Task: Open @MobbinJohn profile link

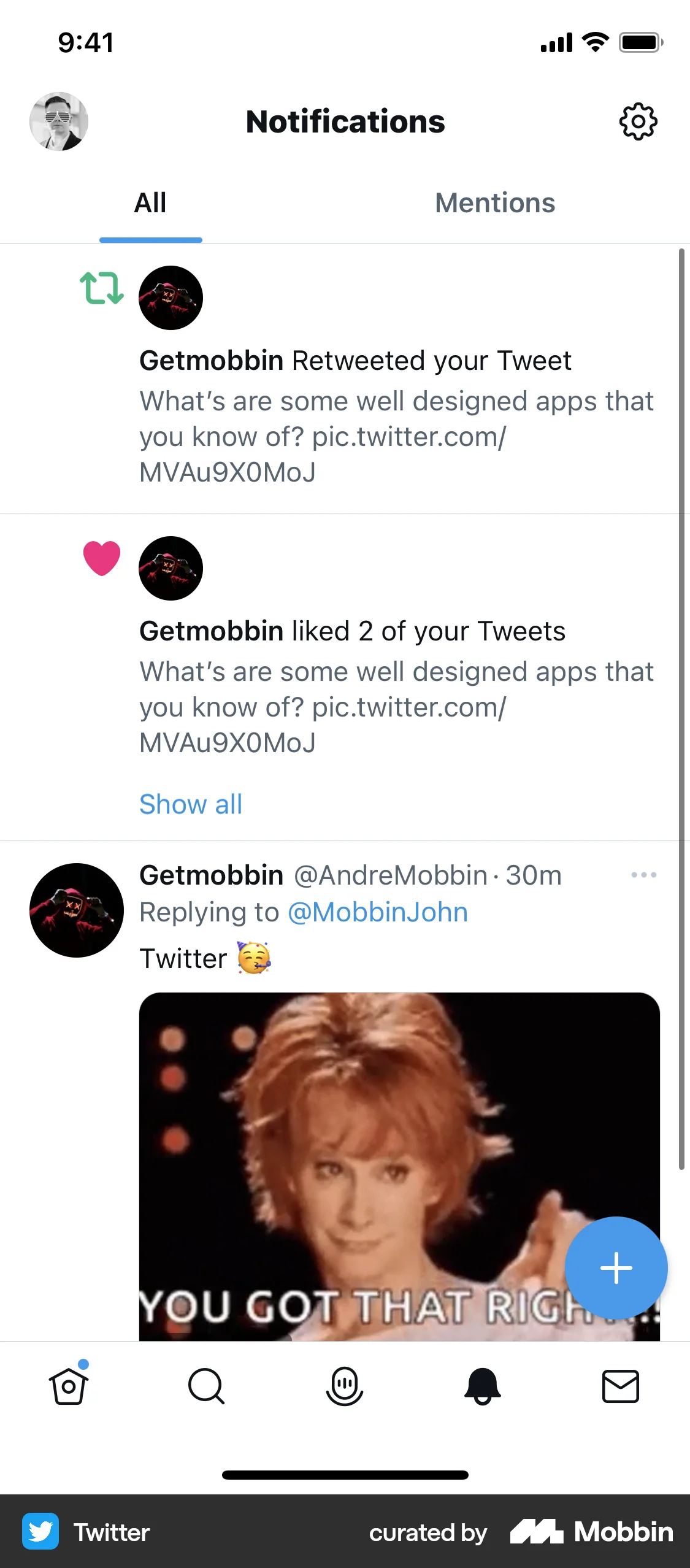Action: (x=378, y=912)
